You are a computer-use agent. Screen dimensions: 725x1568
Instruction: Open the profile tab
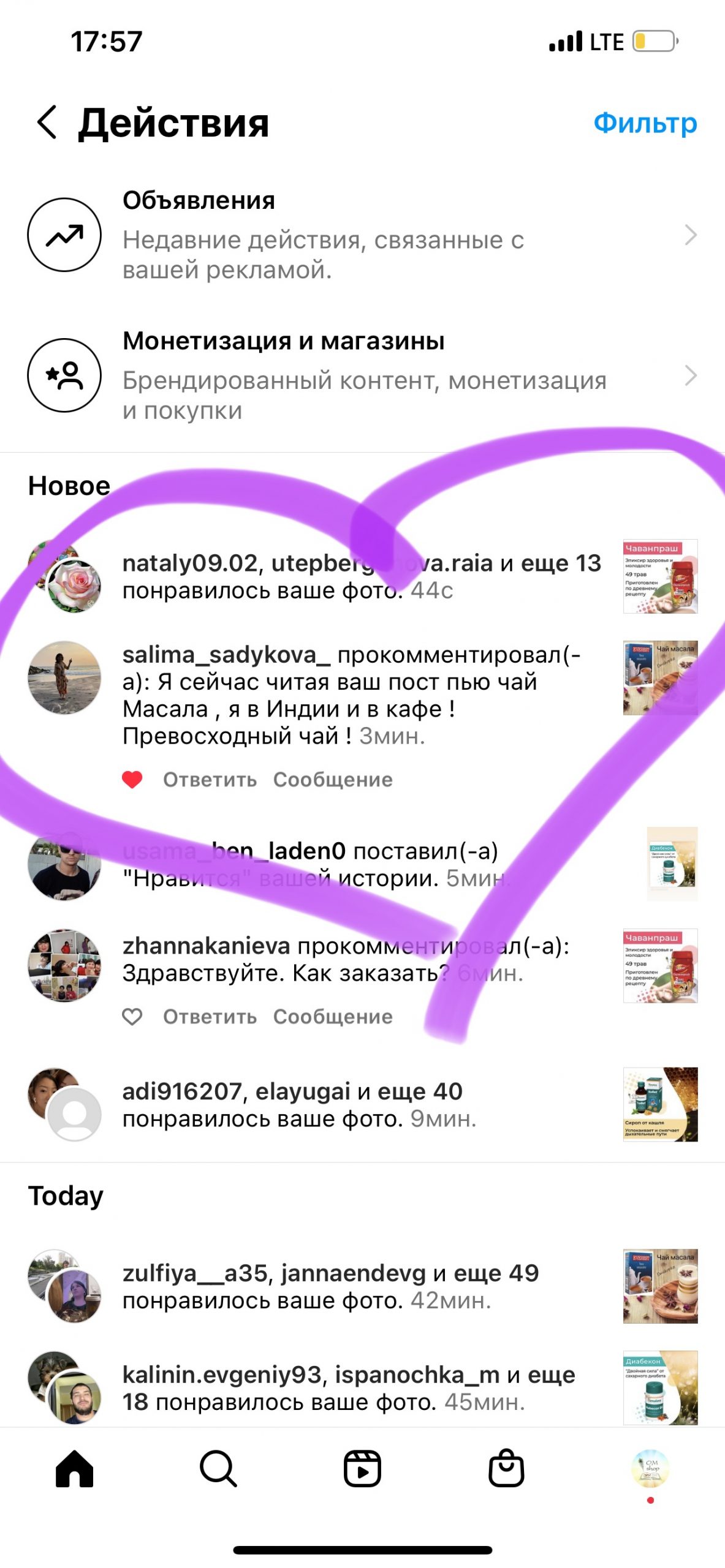(x=650, y=1469)
